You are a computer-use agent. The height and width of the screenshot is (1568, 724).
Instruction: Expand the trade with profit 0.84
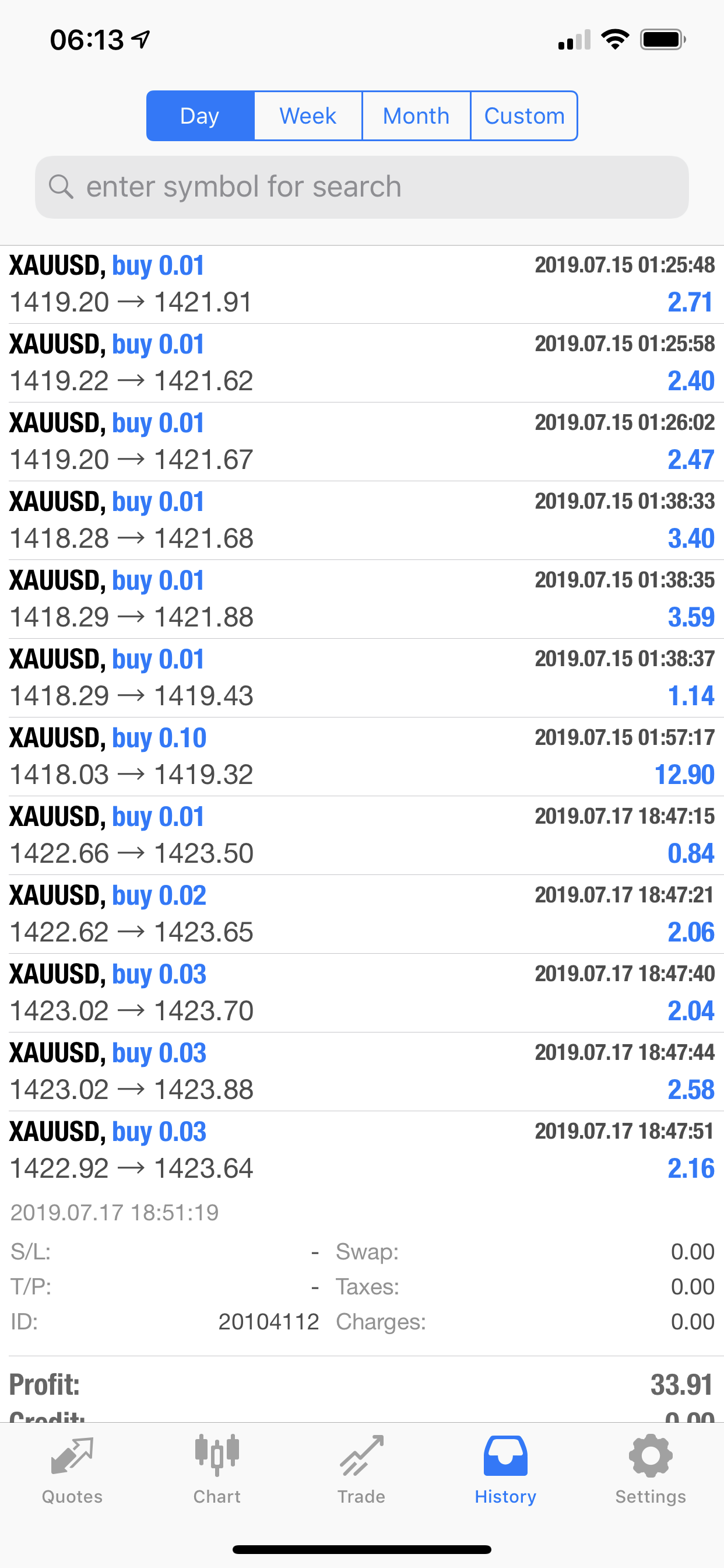[362, 835]
